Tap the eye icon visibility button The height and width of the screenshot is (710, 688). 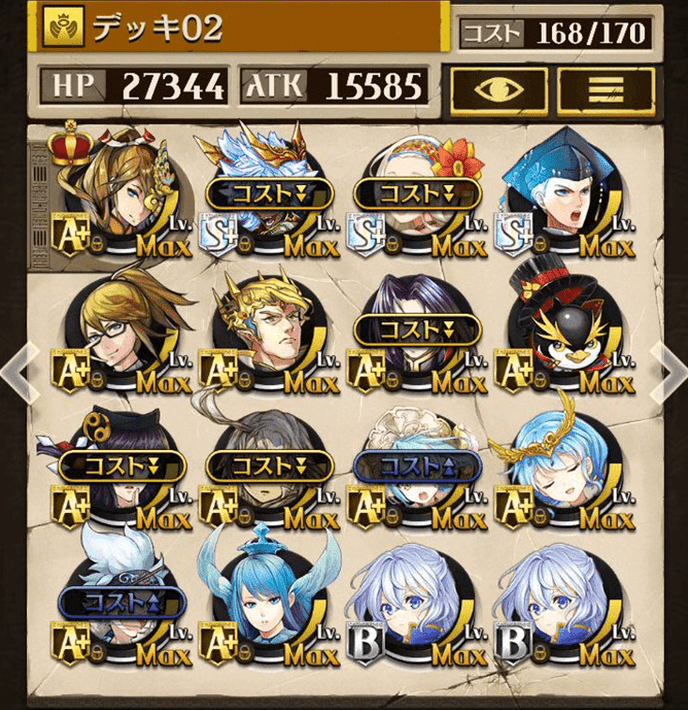tap(498, 88)
